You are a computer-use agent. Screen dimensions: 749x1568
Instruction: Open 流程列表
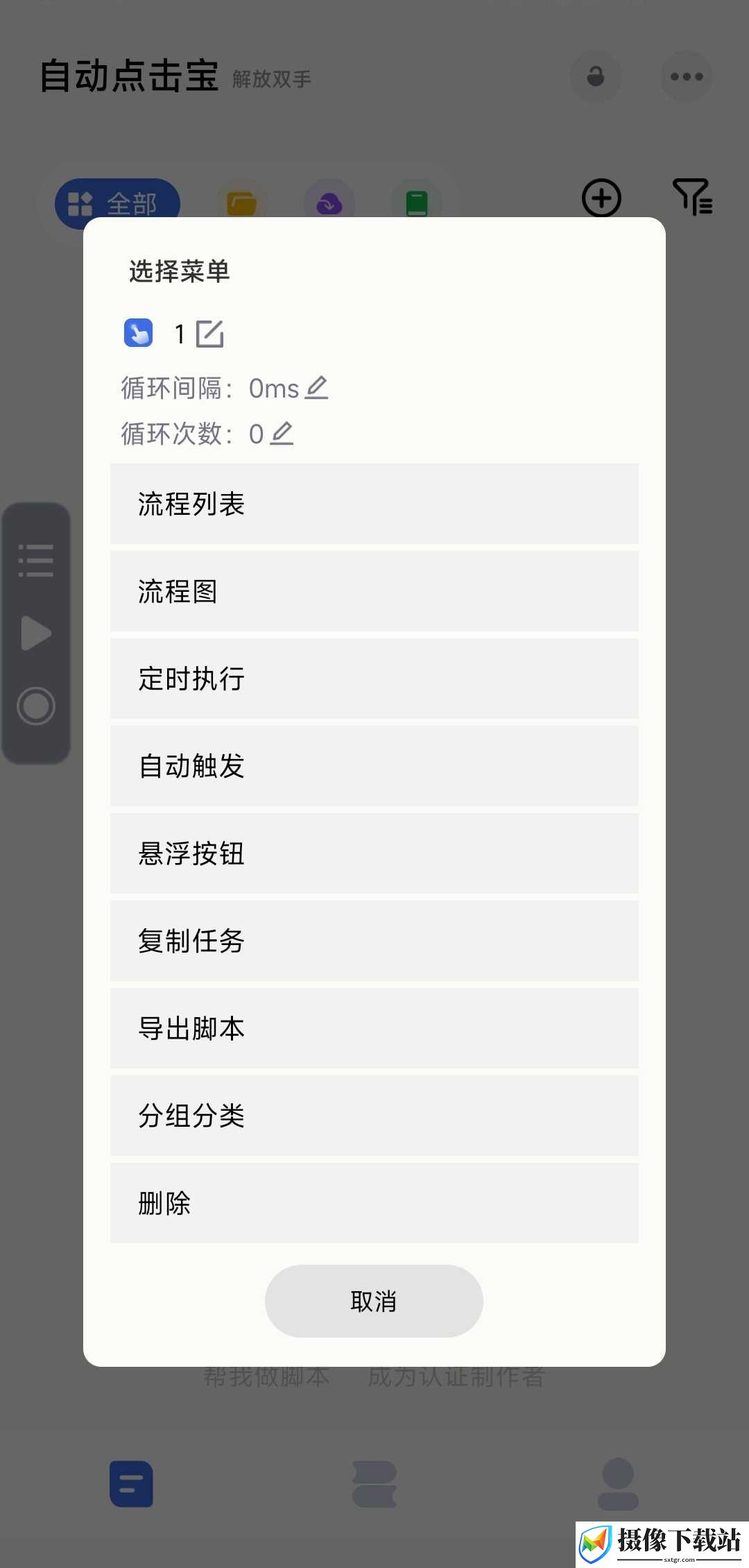(374, 504)
